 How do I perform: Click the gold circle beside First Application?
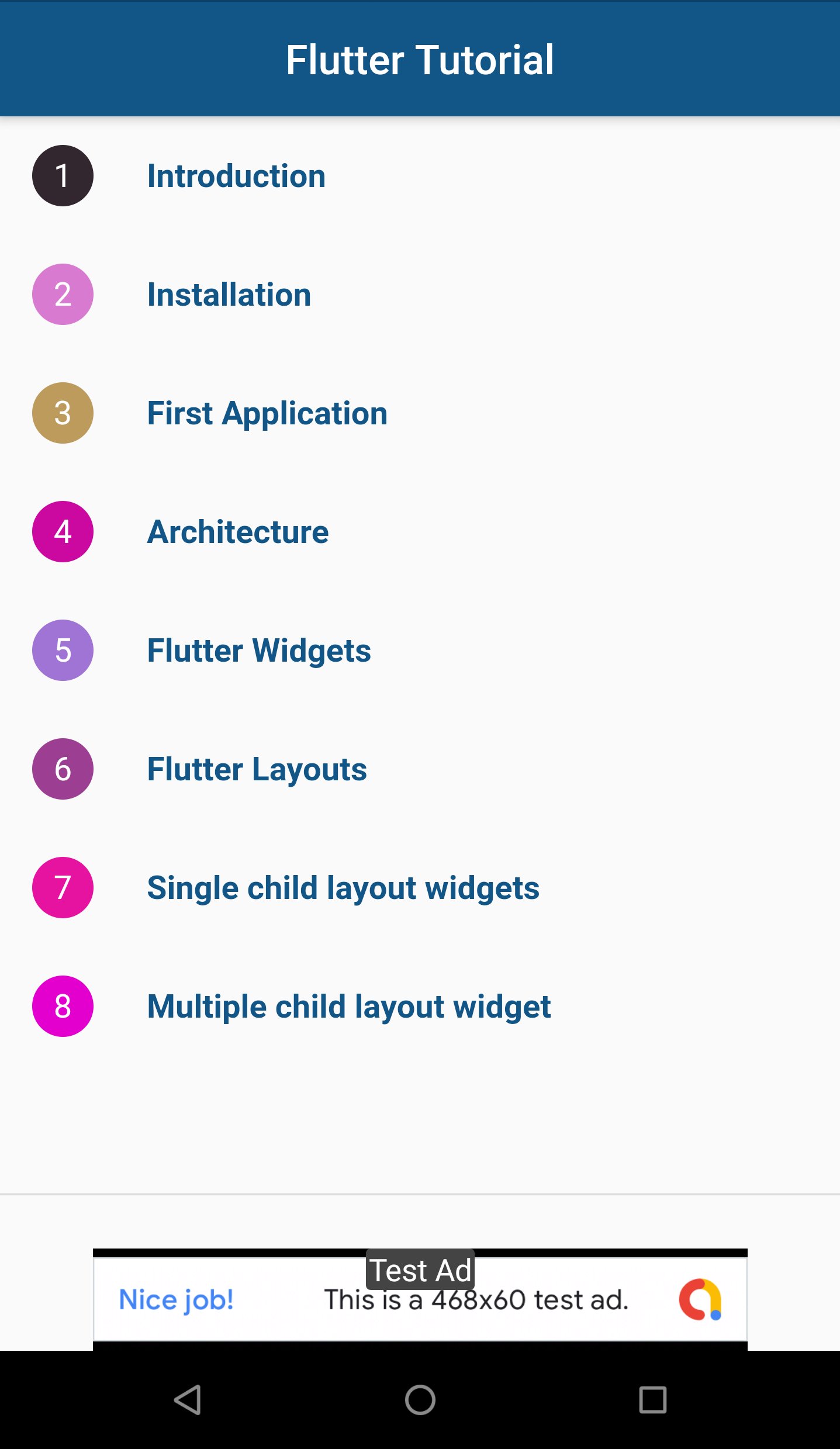coord(63,413)
